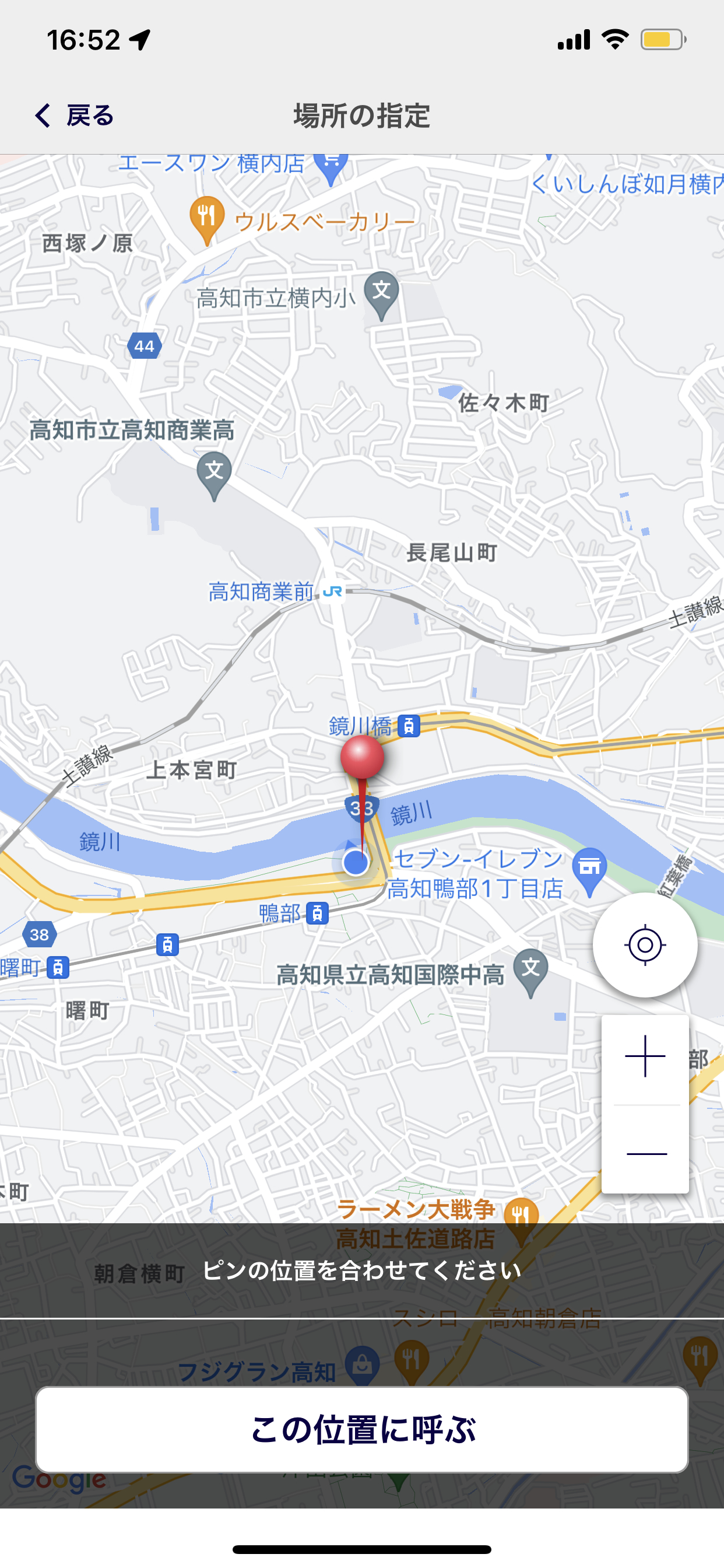
Task: Open the ウルスベーカリー restaurant marker
Action: click(x=207, y=216)
